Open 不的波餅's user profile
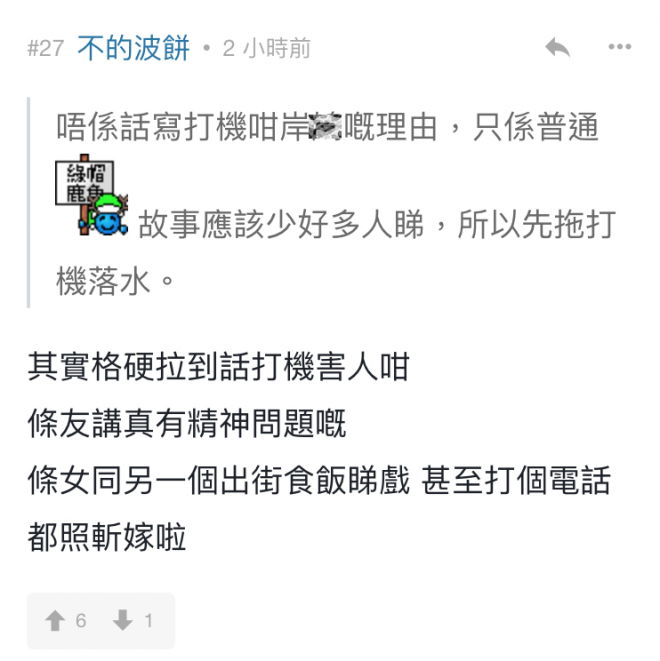 click(x=133, y=48)
